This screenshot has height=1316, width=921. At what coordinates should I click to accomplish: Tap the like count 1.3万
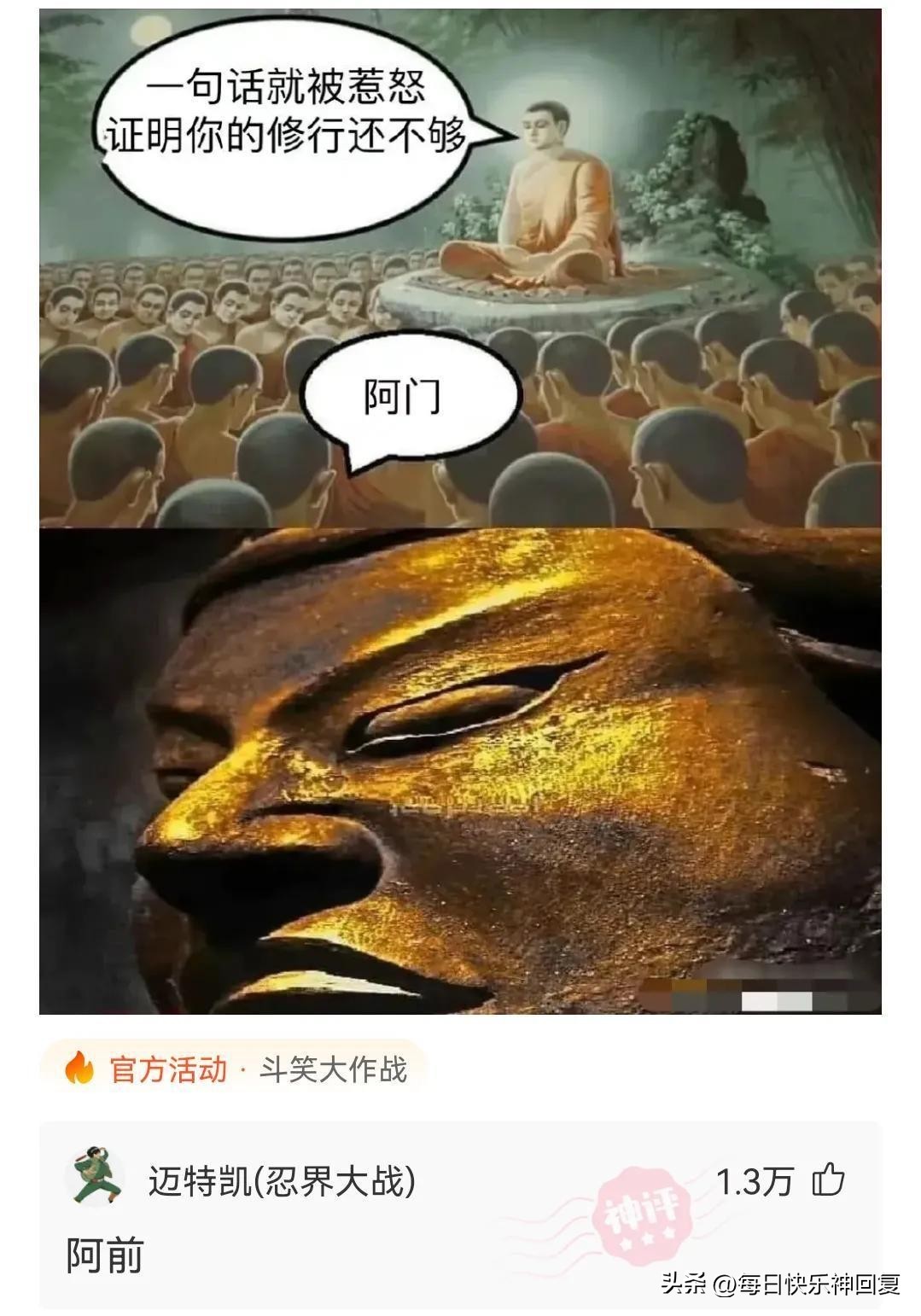coord(756,1184)
